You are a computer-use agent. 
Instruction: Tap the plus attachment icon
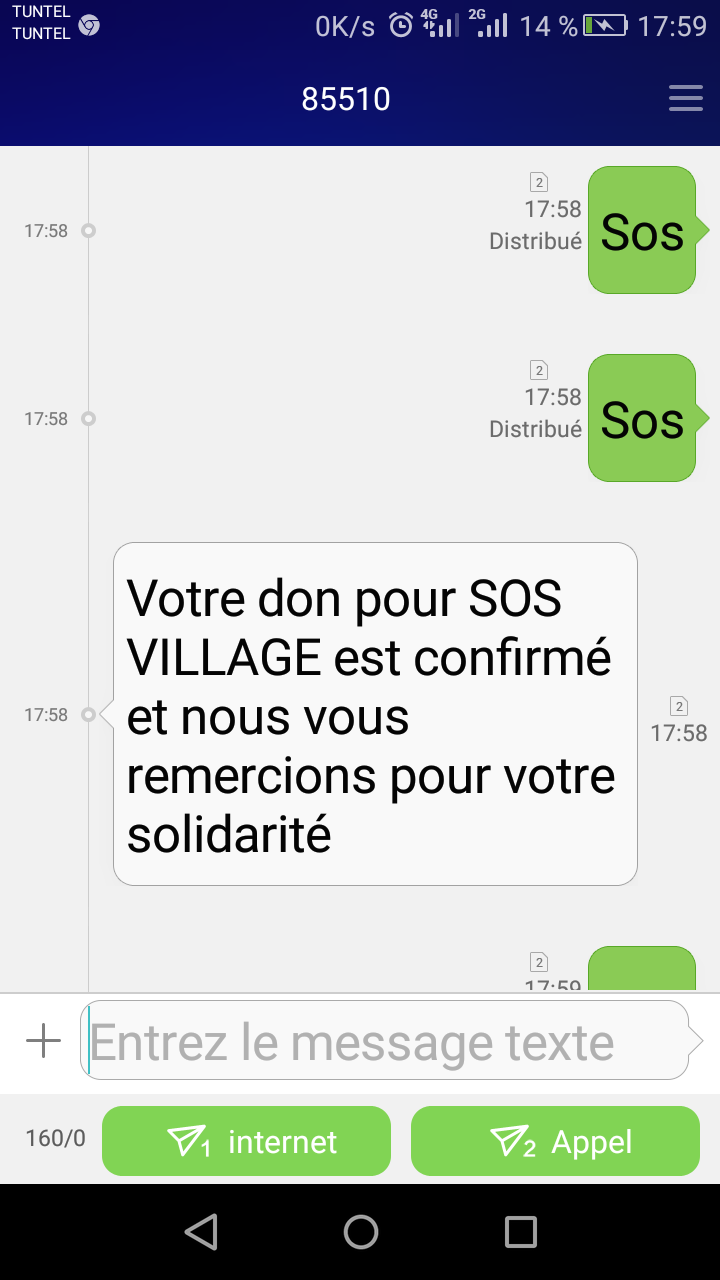43,1041
